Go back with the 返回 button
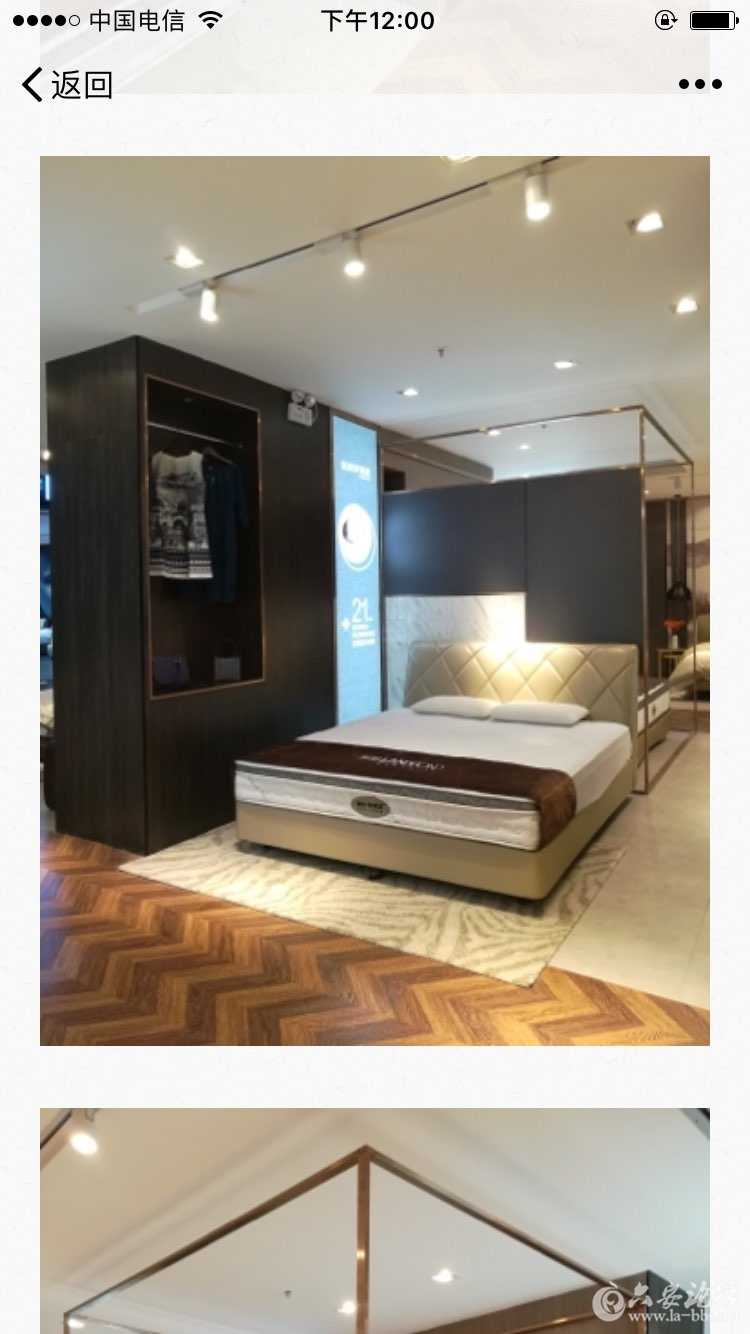This screenshot has height=1334, width=750. (66, 85)
